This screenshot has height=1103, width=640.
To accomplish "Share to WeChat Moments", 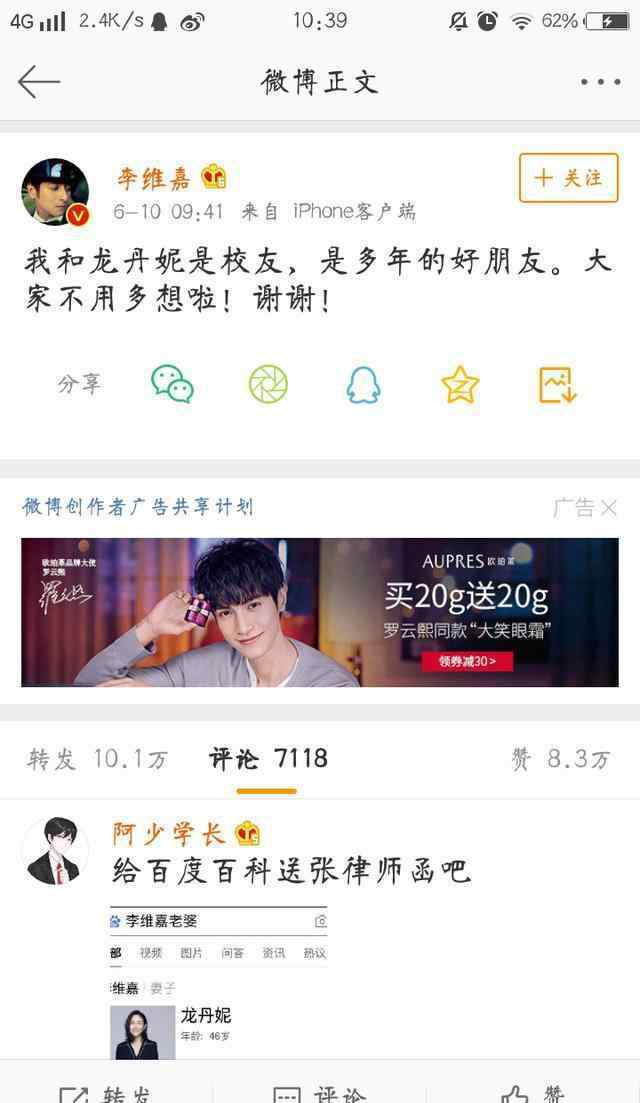I will 268,384.
